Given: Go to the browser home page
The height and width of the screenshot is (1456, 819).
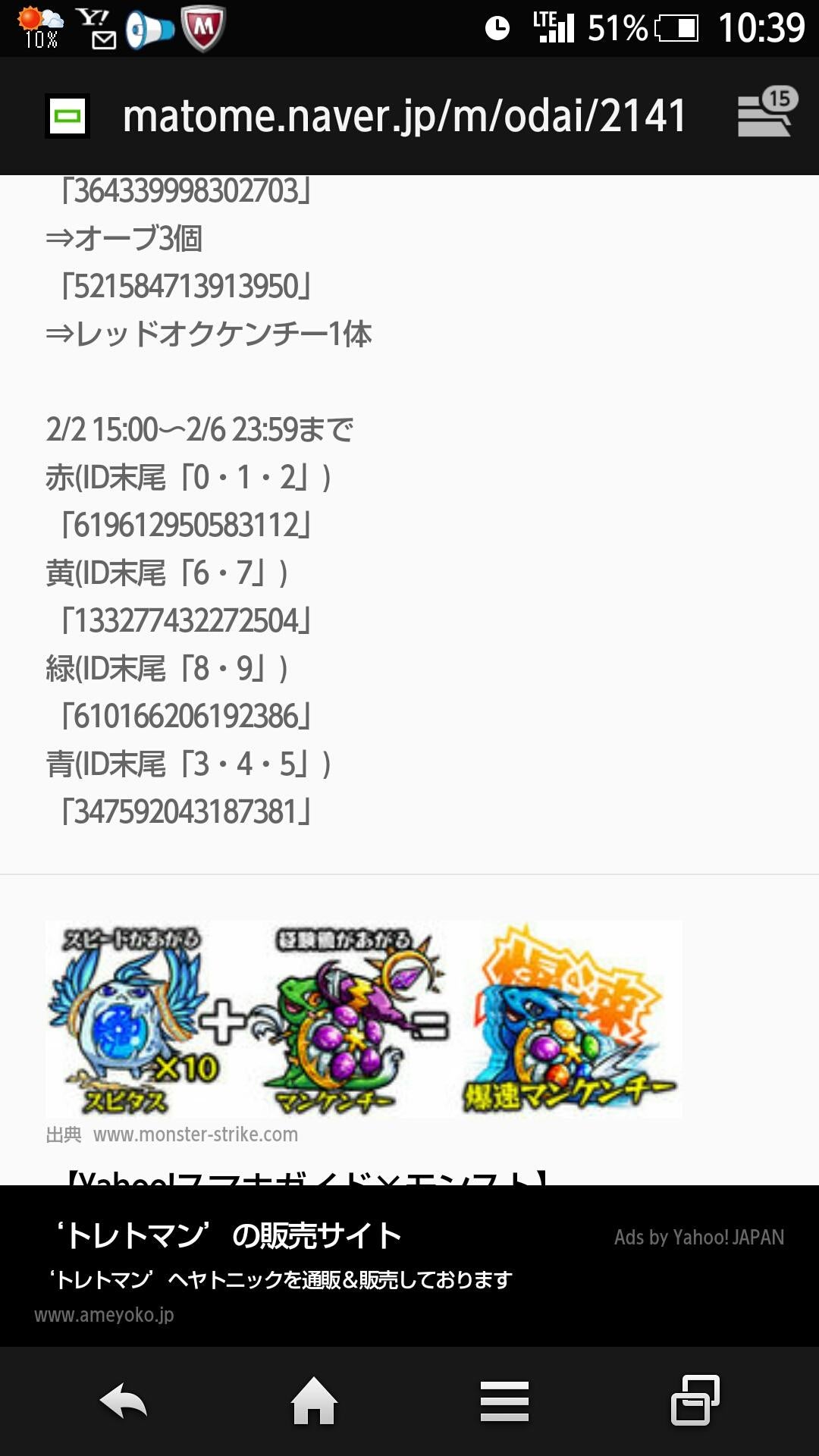Looking at the screenshot, I should [x=314, y=1401].
